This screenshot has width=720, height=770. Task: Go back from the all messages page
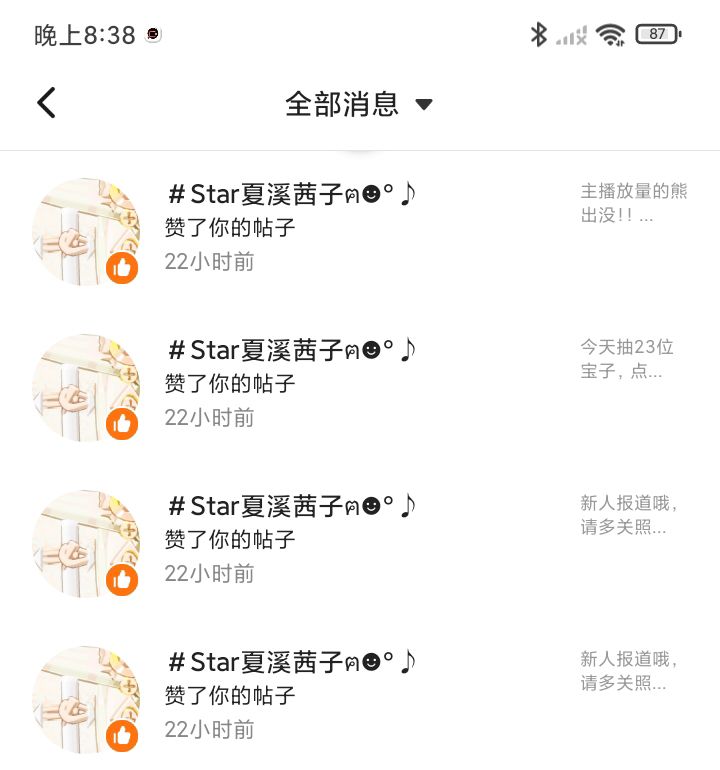click(x=46, y=103)
